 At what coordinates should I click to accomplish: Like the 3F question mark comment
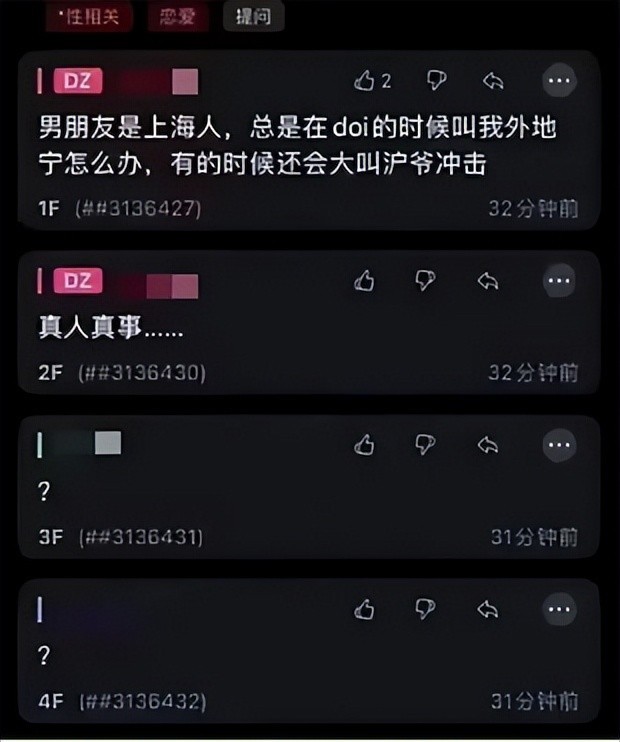(365, 445)
